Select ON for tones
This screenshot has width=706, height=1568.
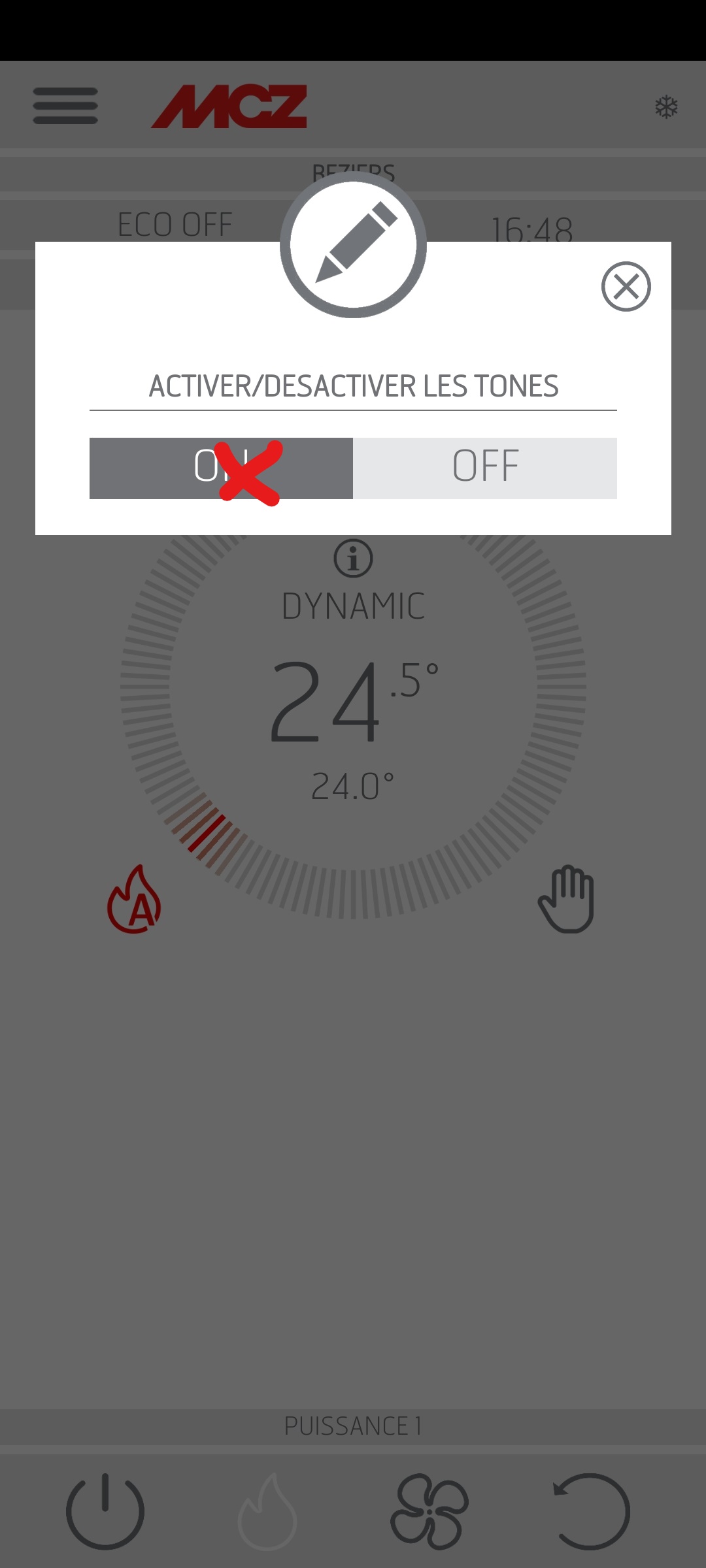[221, 468]
